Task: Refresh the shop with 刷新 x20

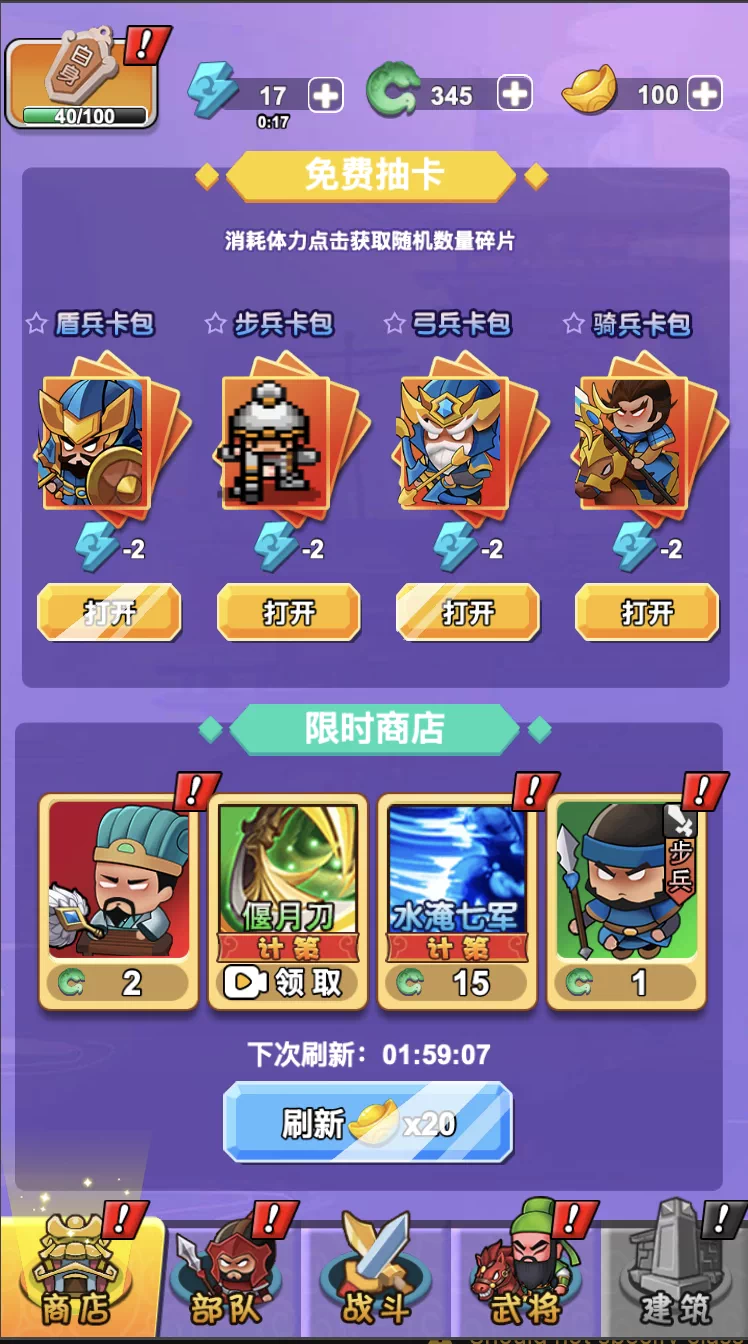Action: pyautogui.click(x=368, y=1122)
